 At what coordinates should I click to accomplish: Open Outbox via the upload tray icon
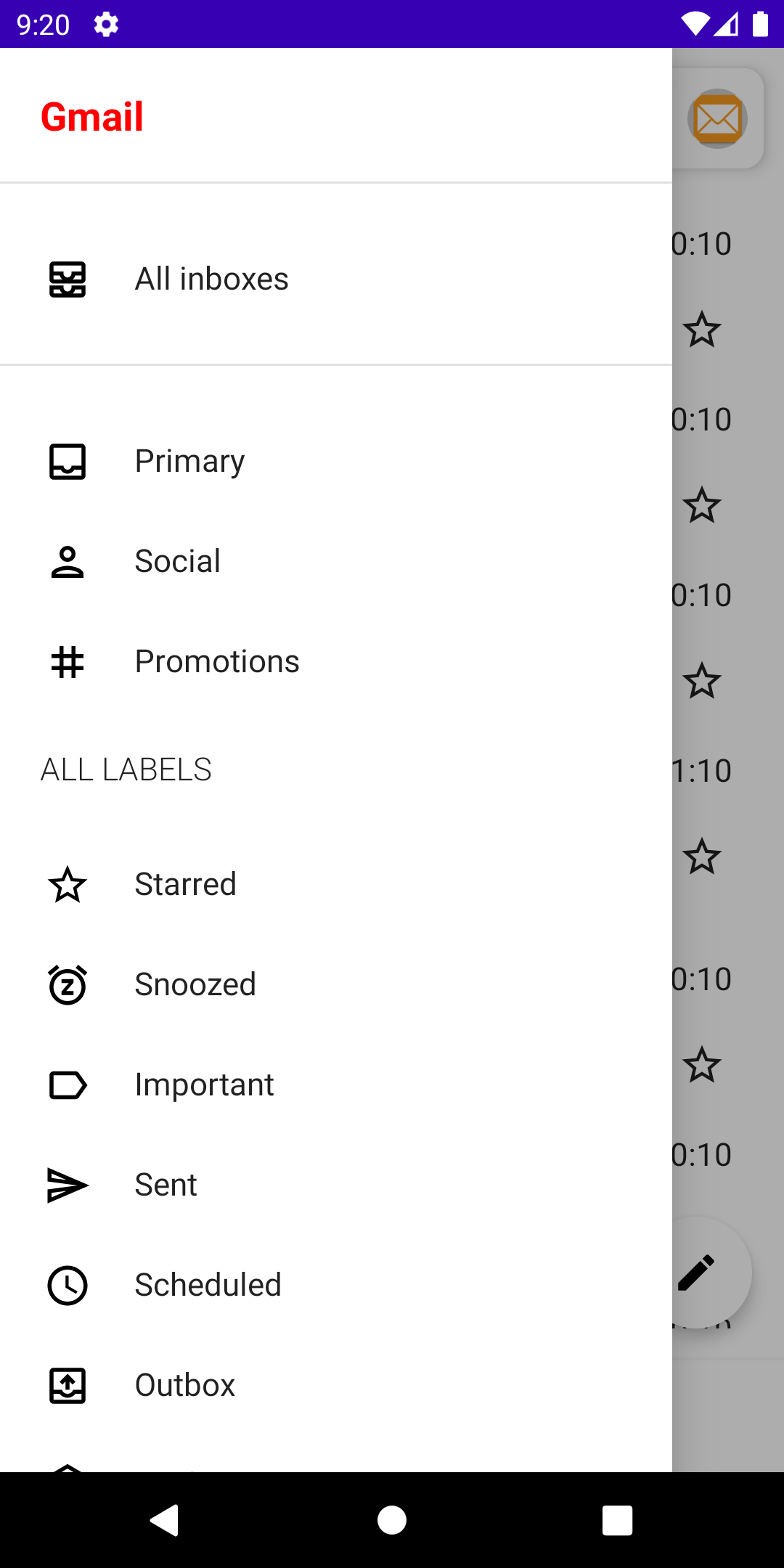click(67, 1385)
